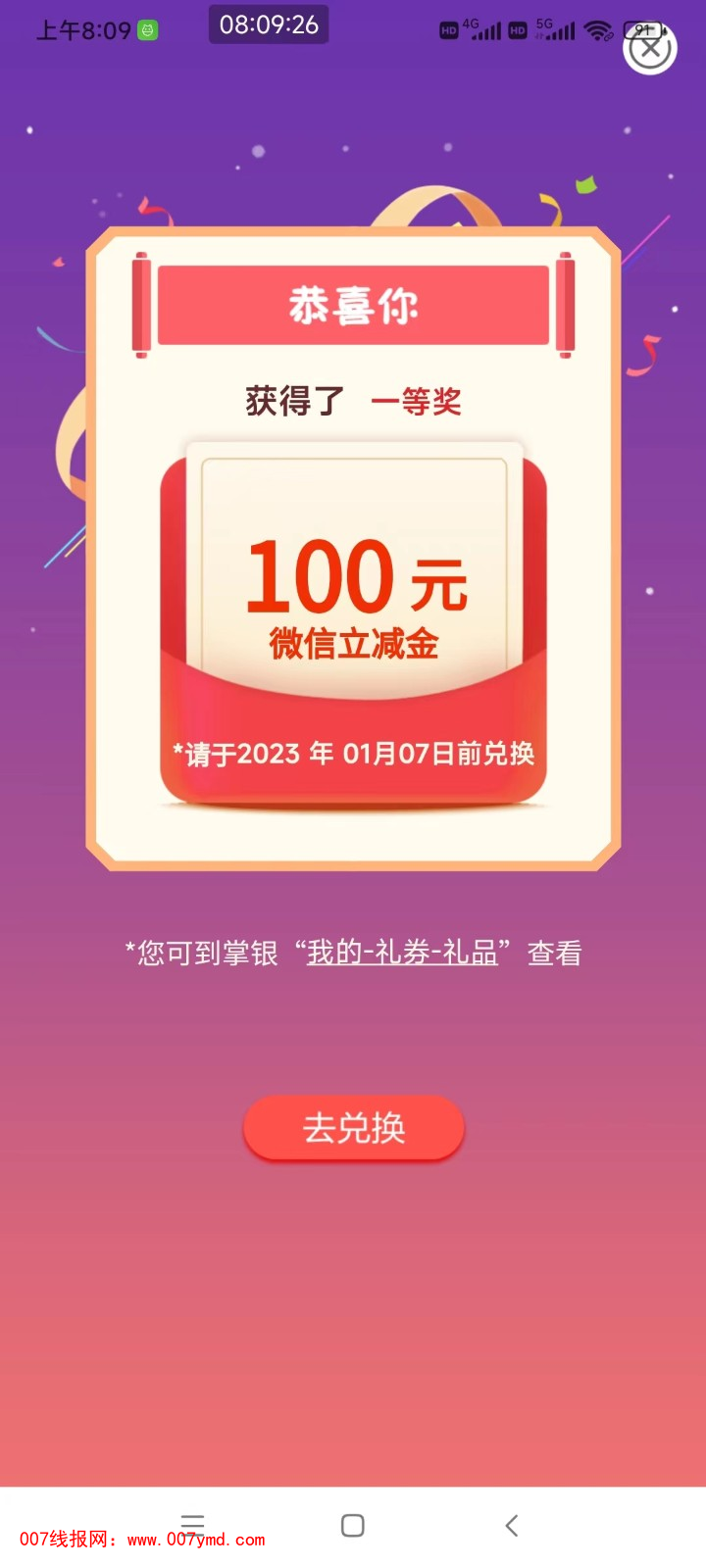This screenshot has height=1568, width=706.
Task: Go back with the system back button
Action: click(x=511, y=1525)
